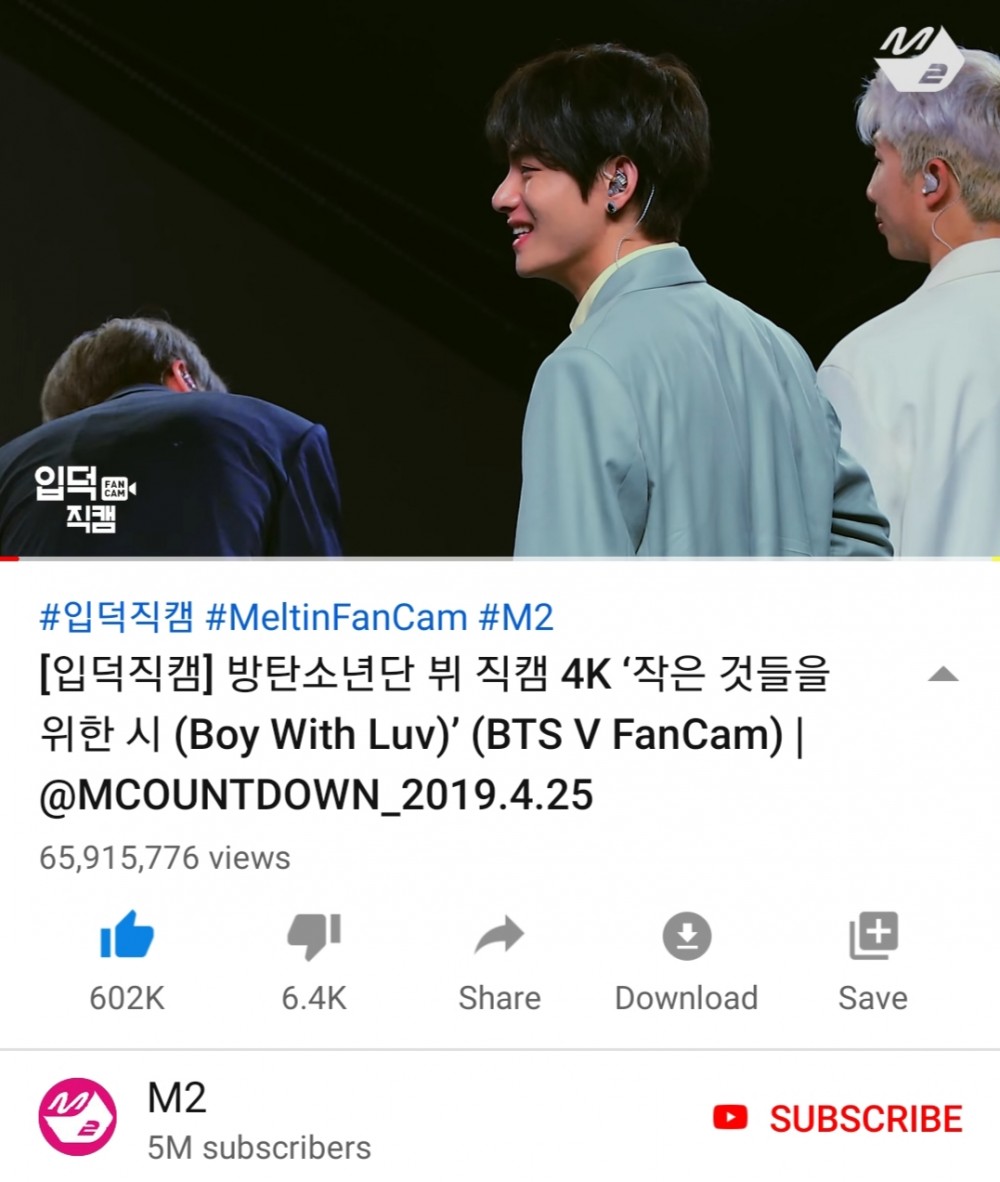1000x1182 pixels.
Task: Tap the video player area
Action: [500, 280]
